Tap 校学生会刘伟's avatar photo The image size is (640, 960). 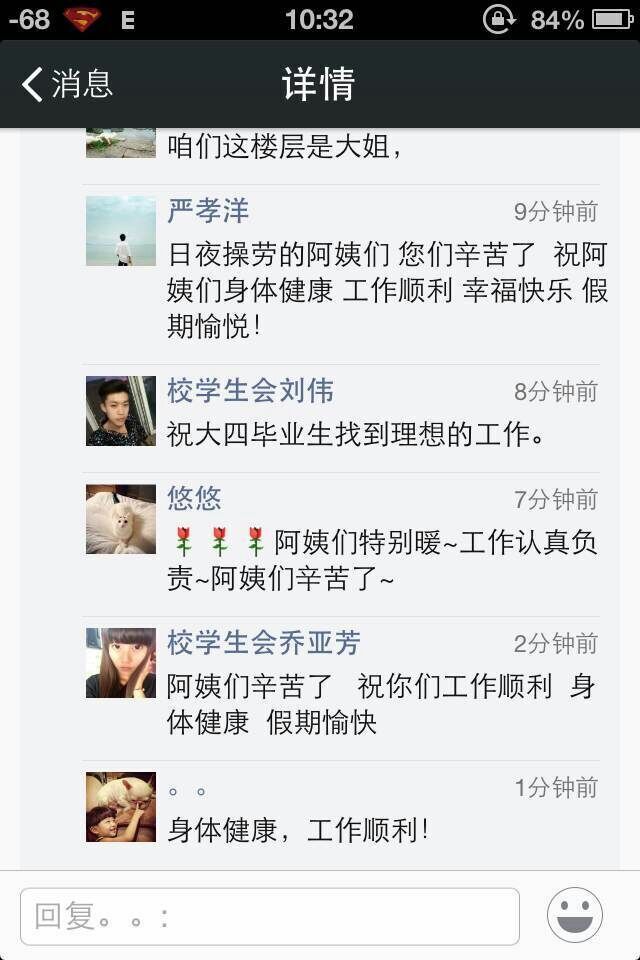121,411
